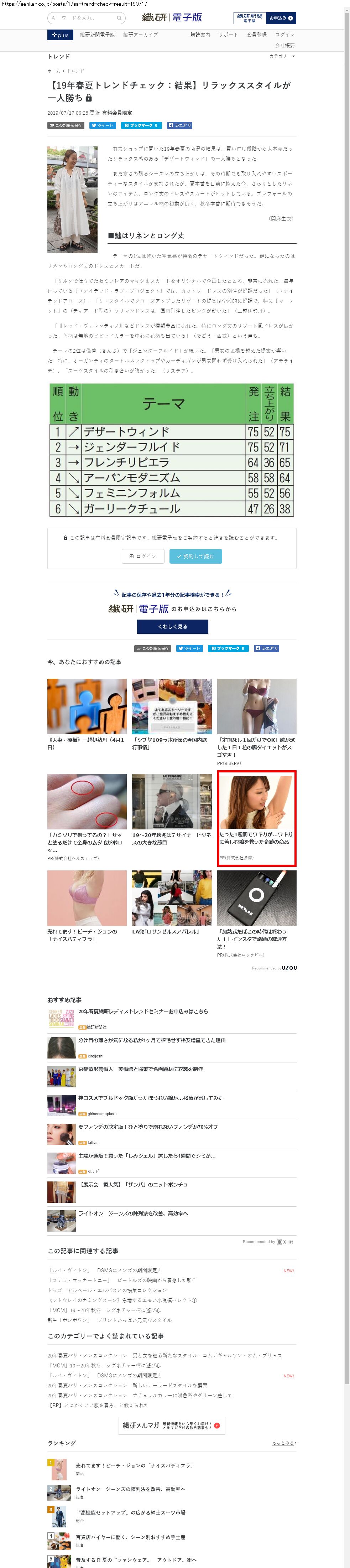Tap この記事を保存 under the headline

tap(66, 125)
